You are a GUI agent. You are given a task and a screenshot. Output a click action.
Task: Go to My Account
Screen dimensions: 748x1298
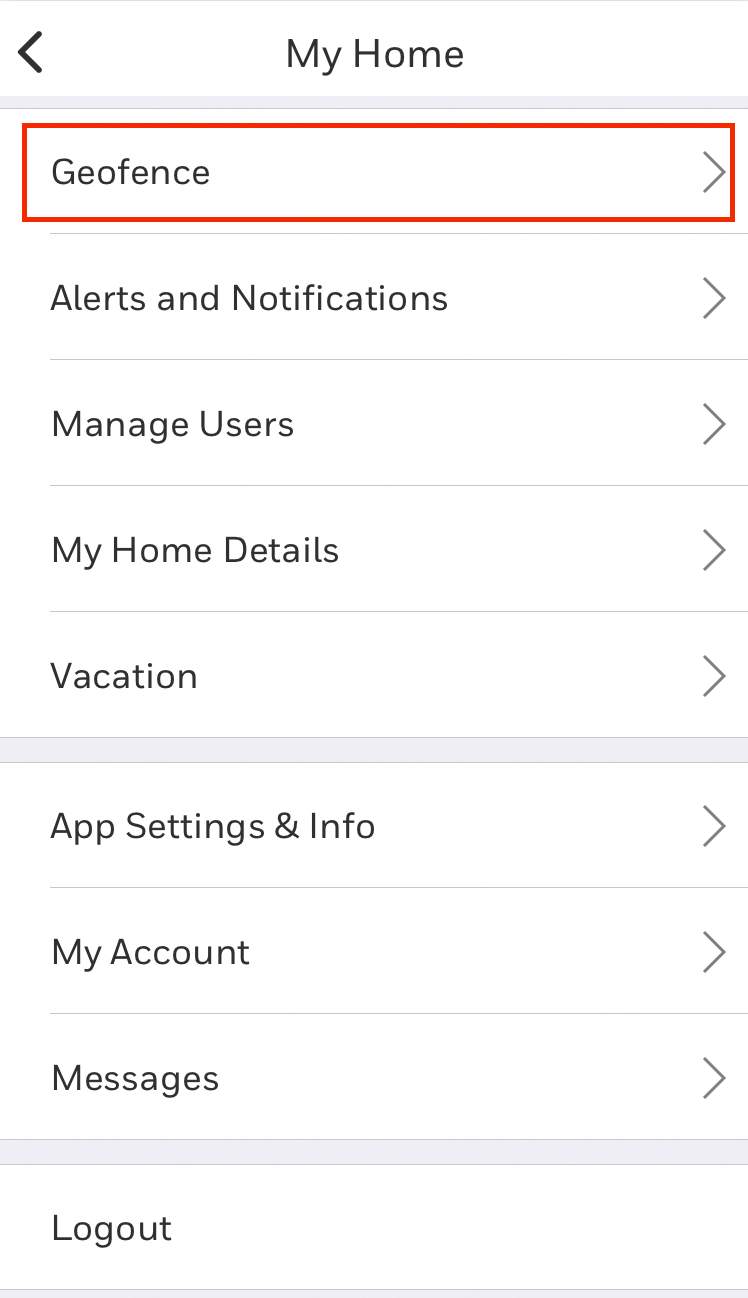[x=378, y=952]
